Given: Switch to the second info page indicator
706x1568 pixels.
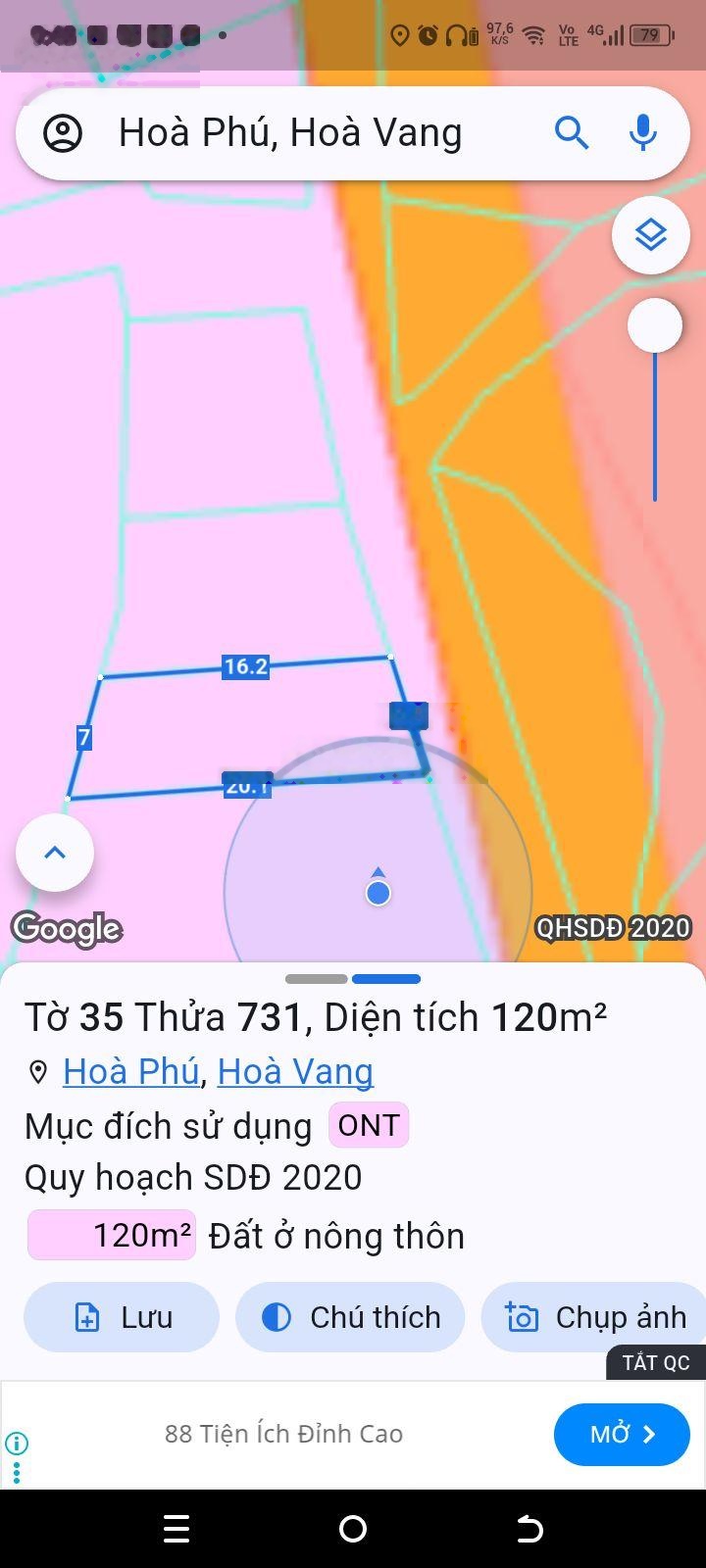Looking at the screenshot, I should click(386, 978).
